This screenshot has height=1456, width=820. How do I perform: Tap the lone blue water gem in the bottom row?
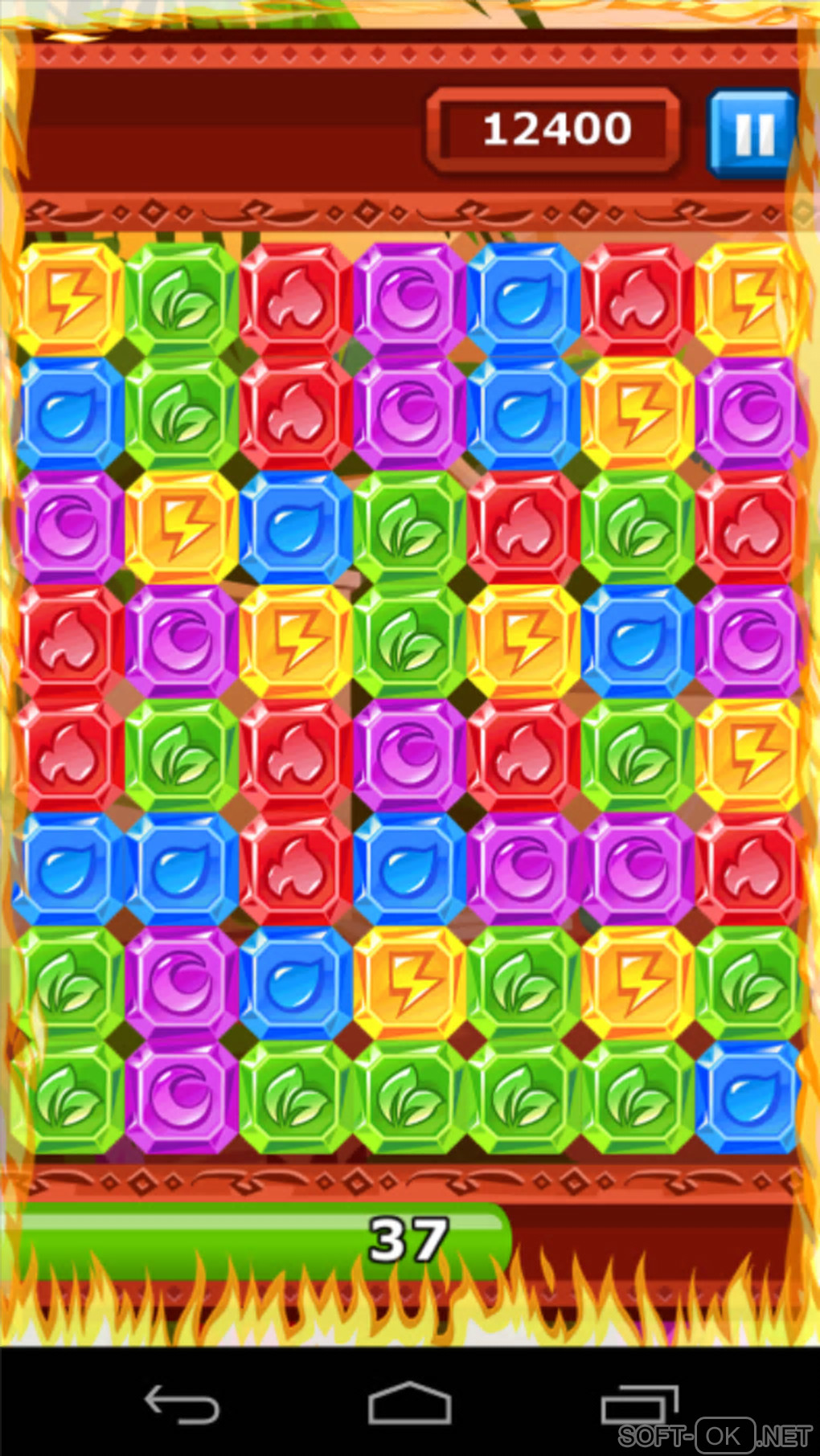[748, 1097]
